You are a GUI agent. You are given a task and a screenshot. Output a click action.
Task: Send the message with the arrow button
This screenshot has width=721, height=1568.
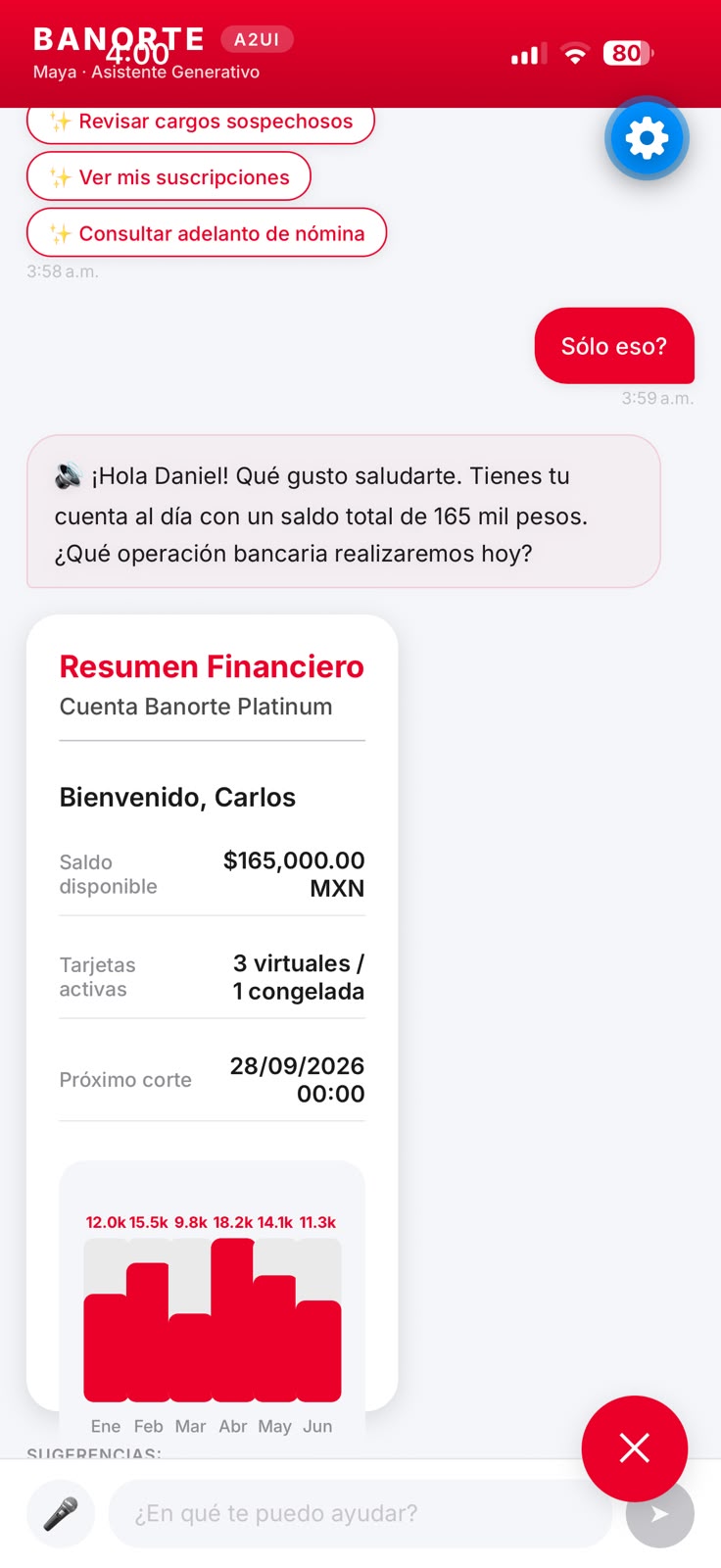coord(660,1514)
